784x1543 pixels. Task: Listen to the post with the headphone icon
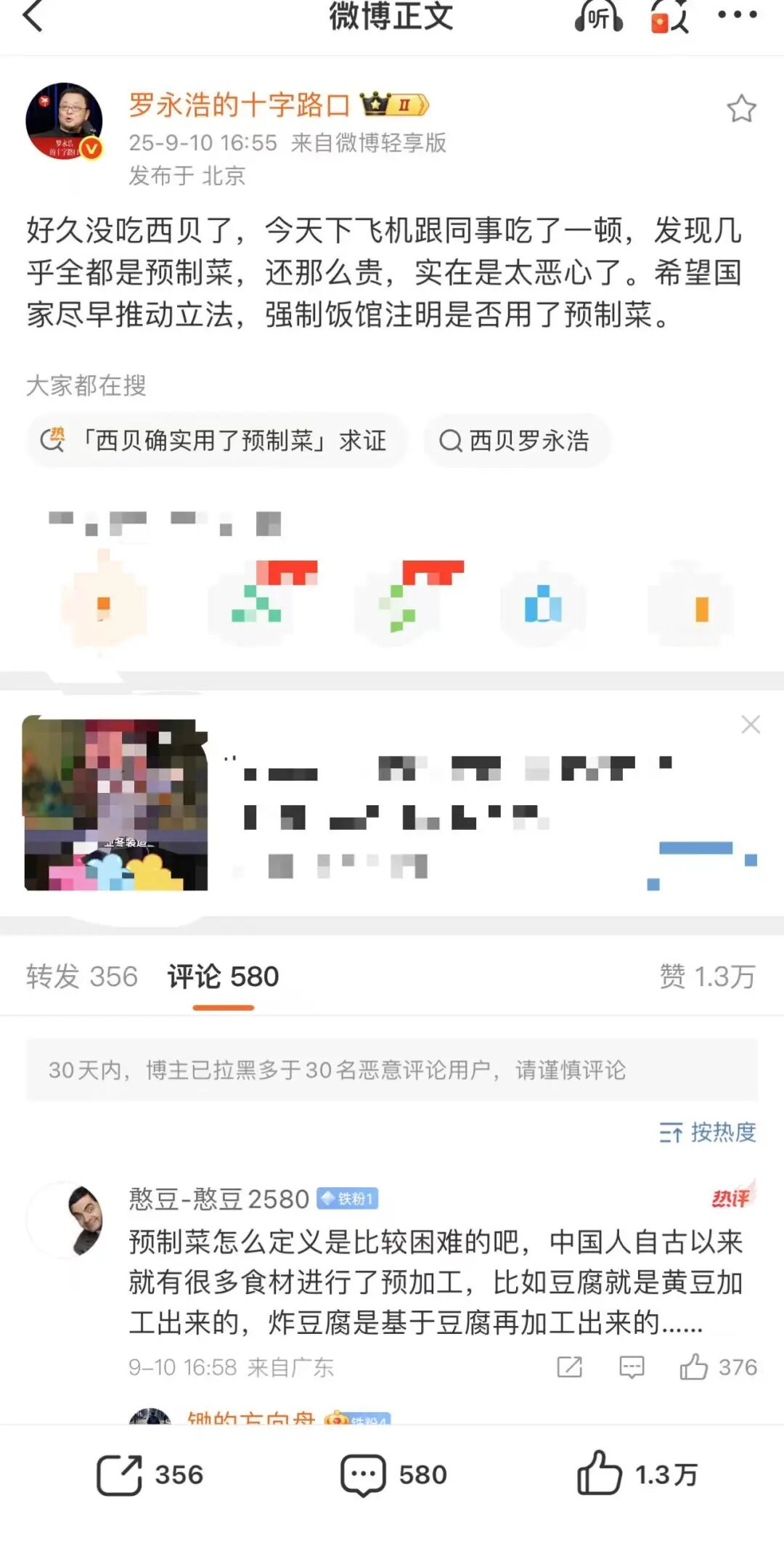(x=598, y=16)
